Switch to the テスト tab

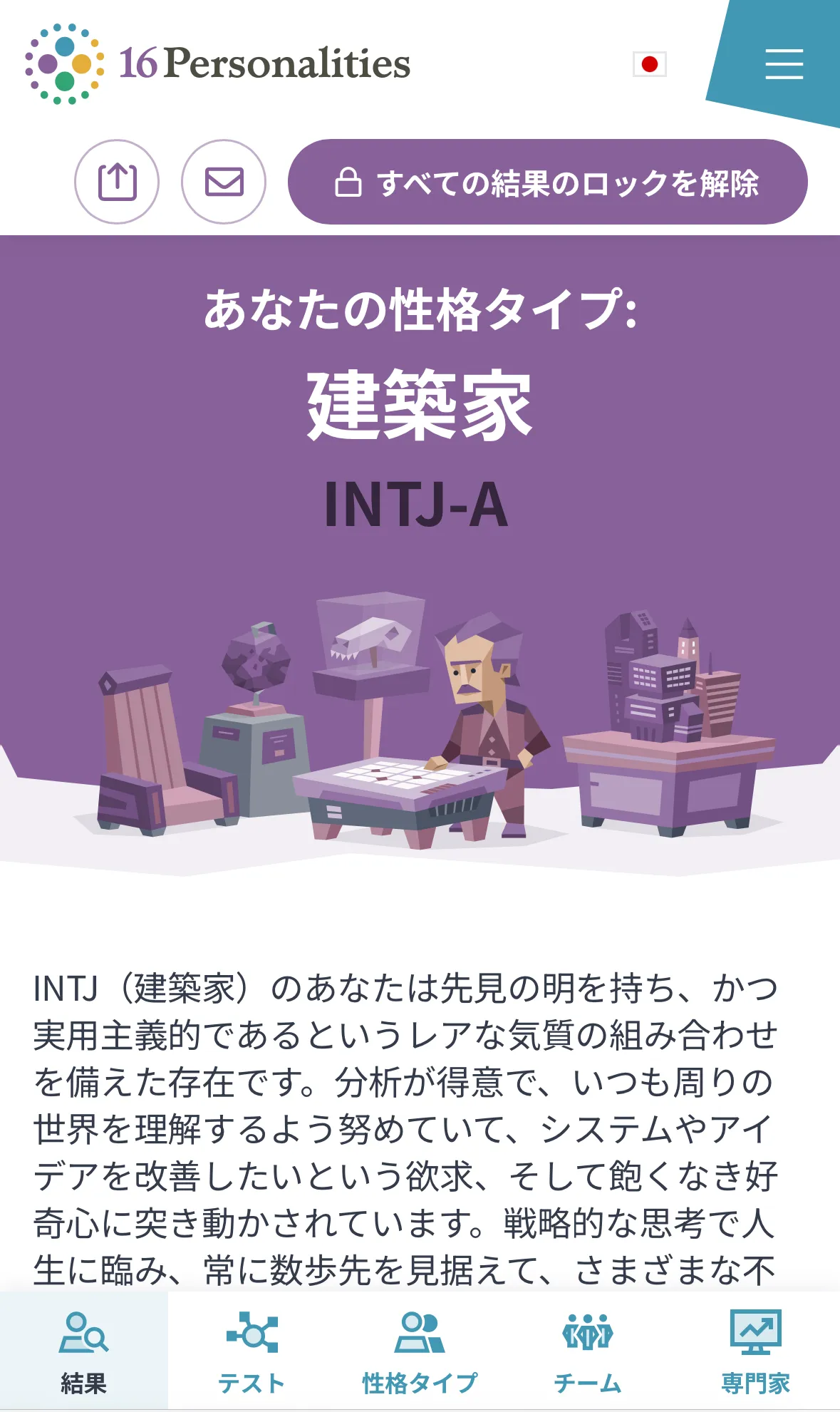point(252,1351)
